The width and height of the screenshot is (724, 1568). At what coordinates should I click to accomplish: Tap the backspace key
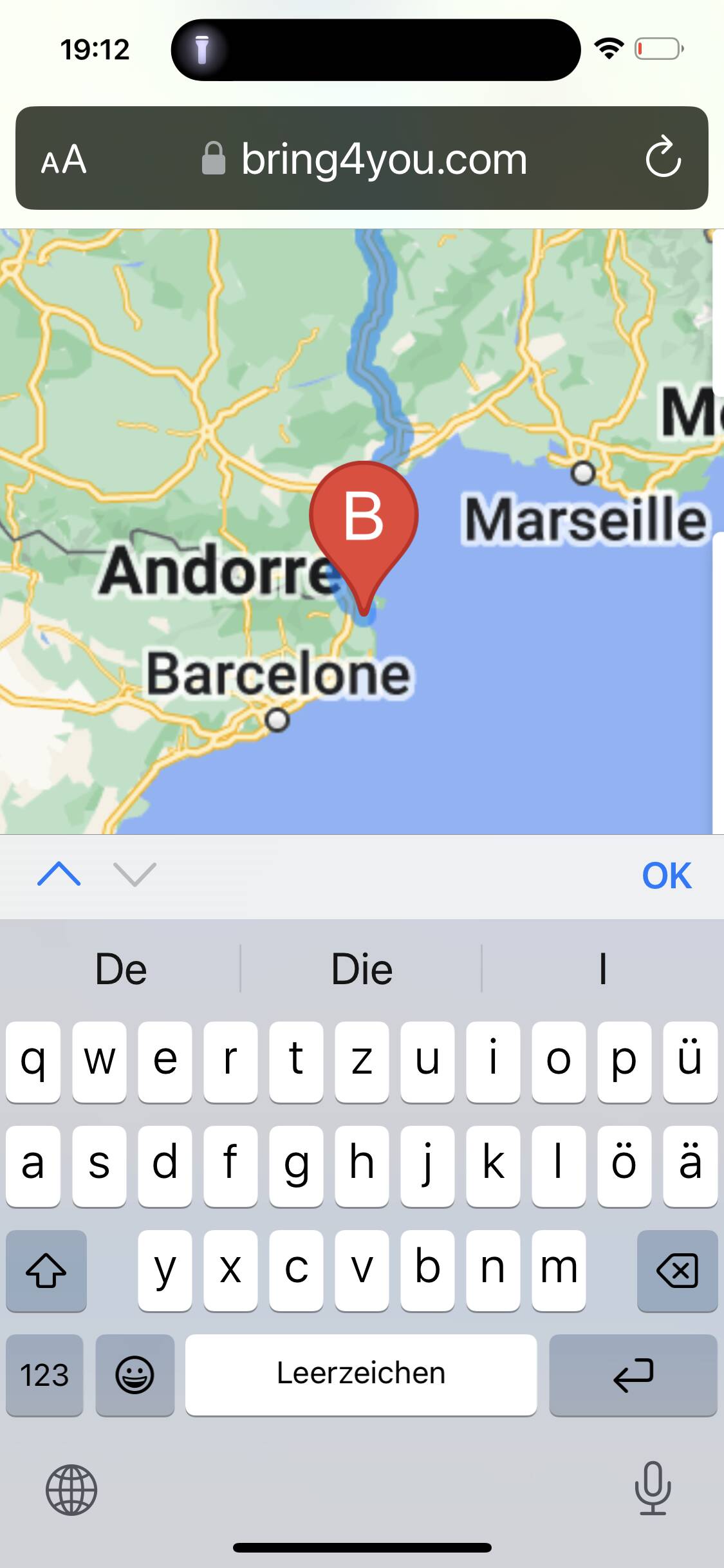pyautogui.click(x=676, y=1271)
